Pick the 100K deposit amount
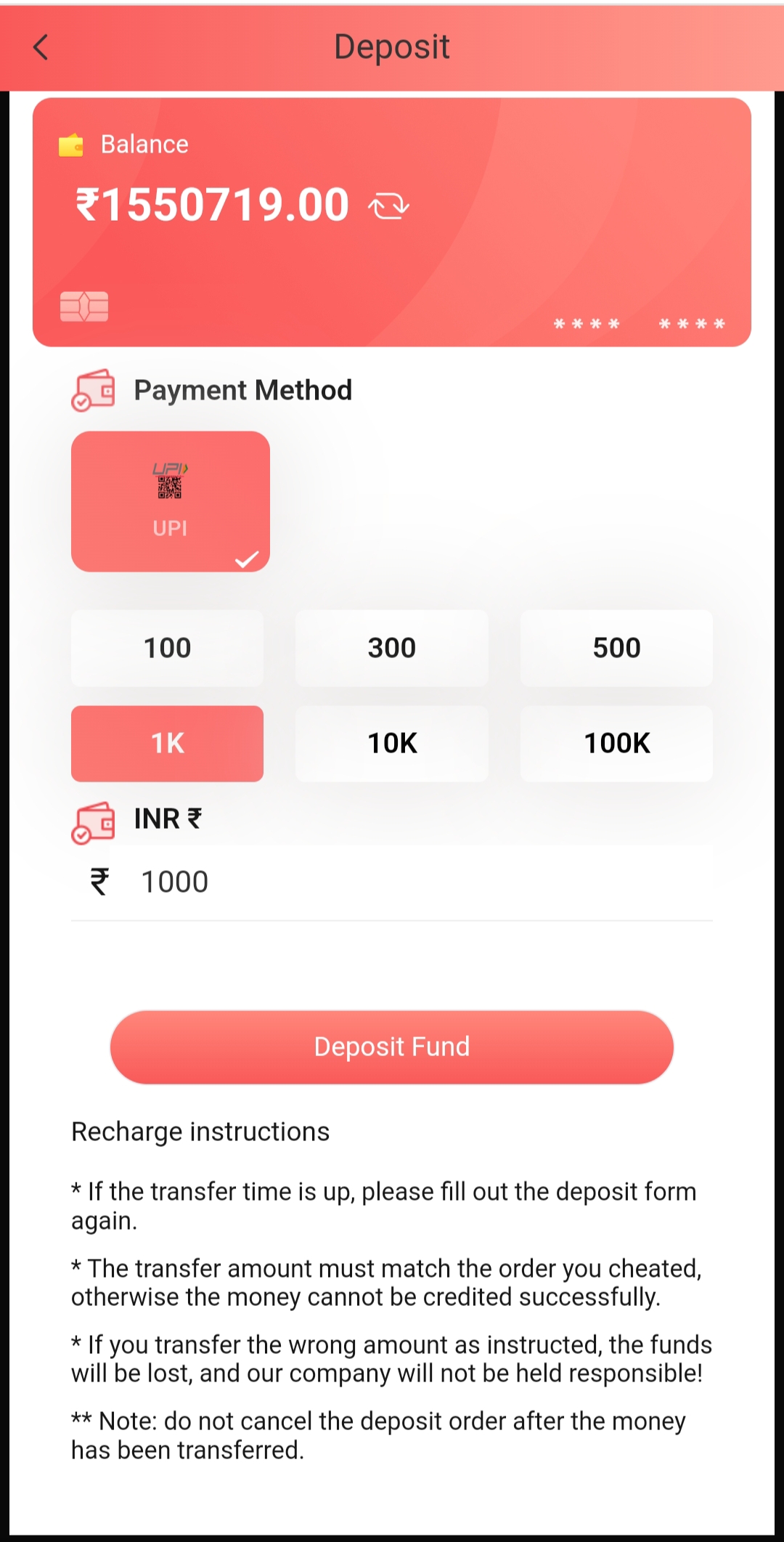The image size is (784, 1542). 616,743
